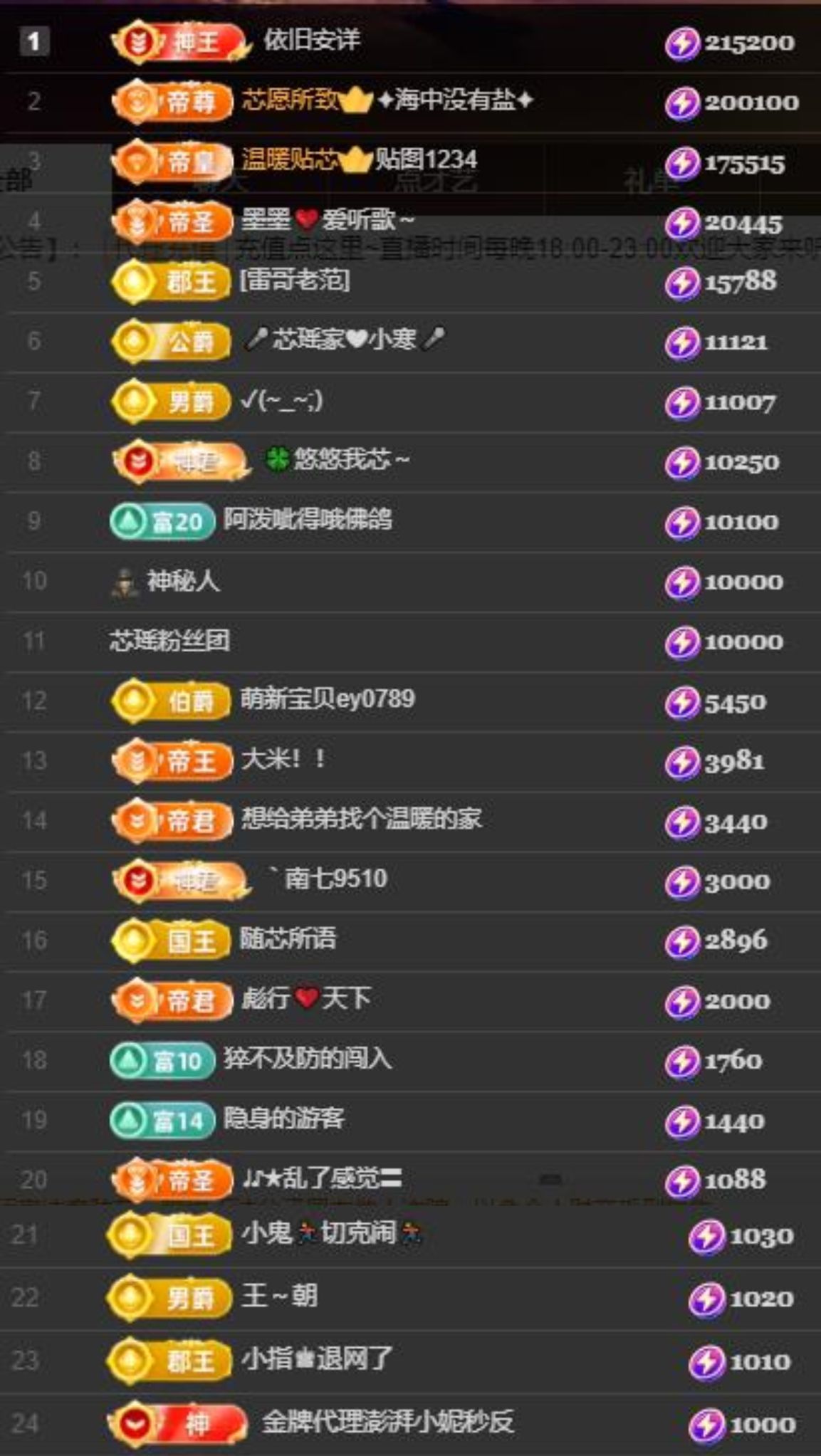The image size is (821, 1456).
Task: Open the 金牌代理澎湃小妮秒反 row
Action: [x=387, y=1422]
